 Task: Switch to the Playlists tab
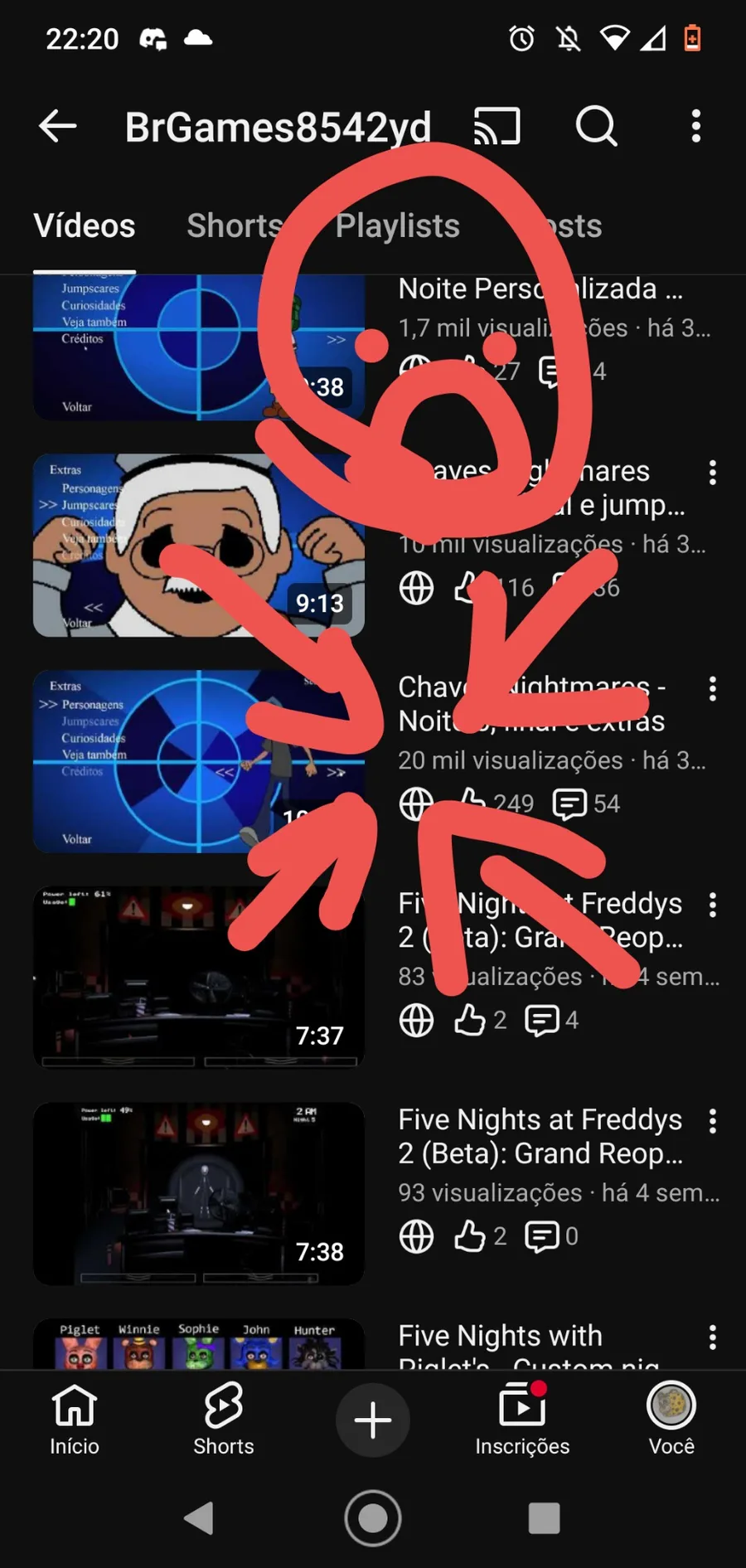click(397, 226)
